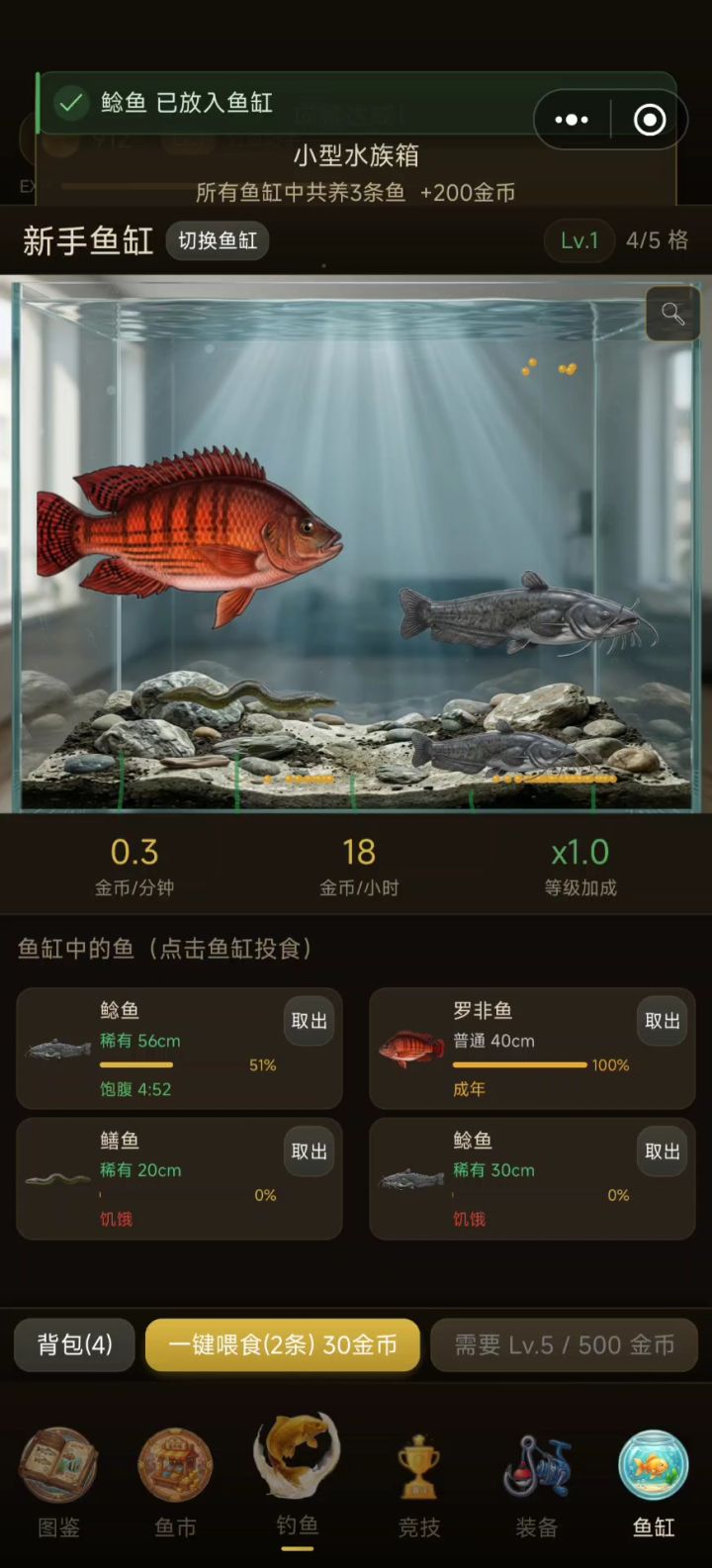Tap 取出 on the 30cm 鲶鱼

click(x=661, y=1151)
